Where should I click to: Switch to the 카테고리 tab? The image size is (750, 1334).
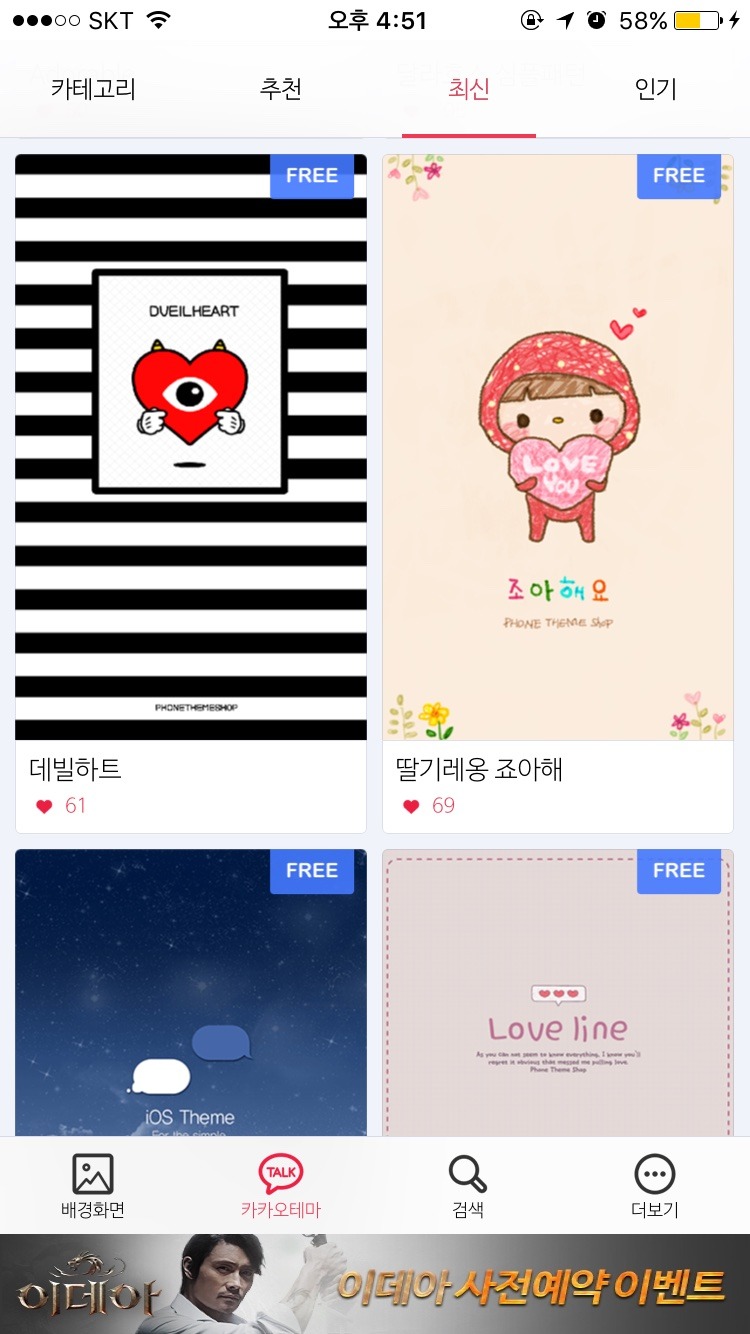click(93, 89)
